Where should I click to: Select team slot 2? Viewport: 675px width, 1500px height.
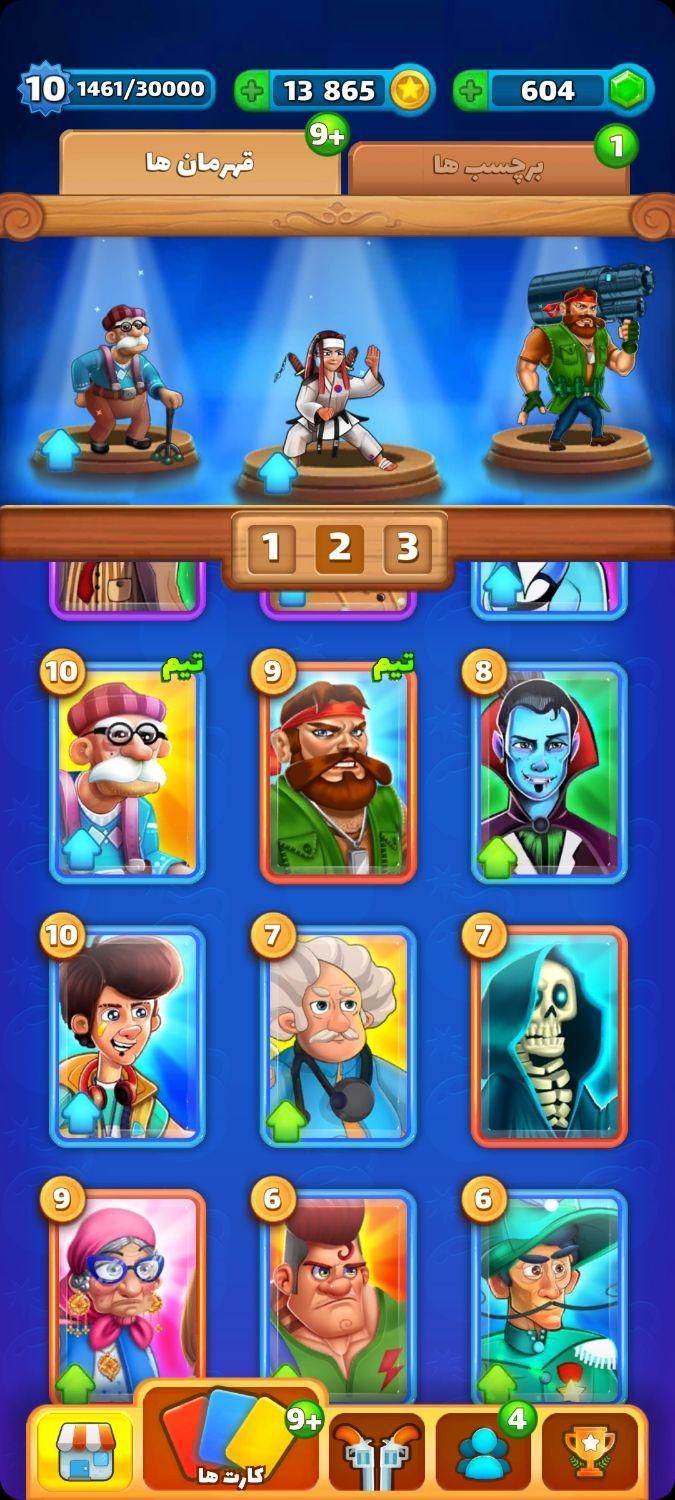point(340,548)
